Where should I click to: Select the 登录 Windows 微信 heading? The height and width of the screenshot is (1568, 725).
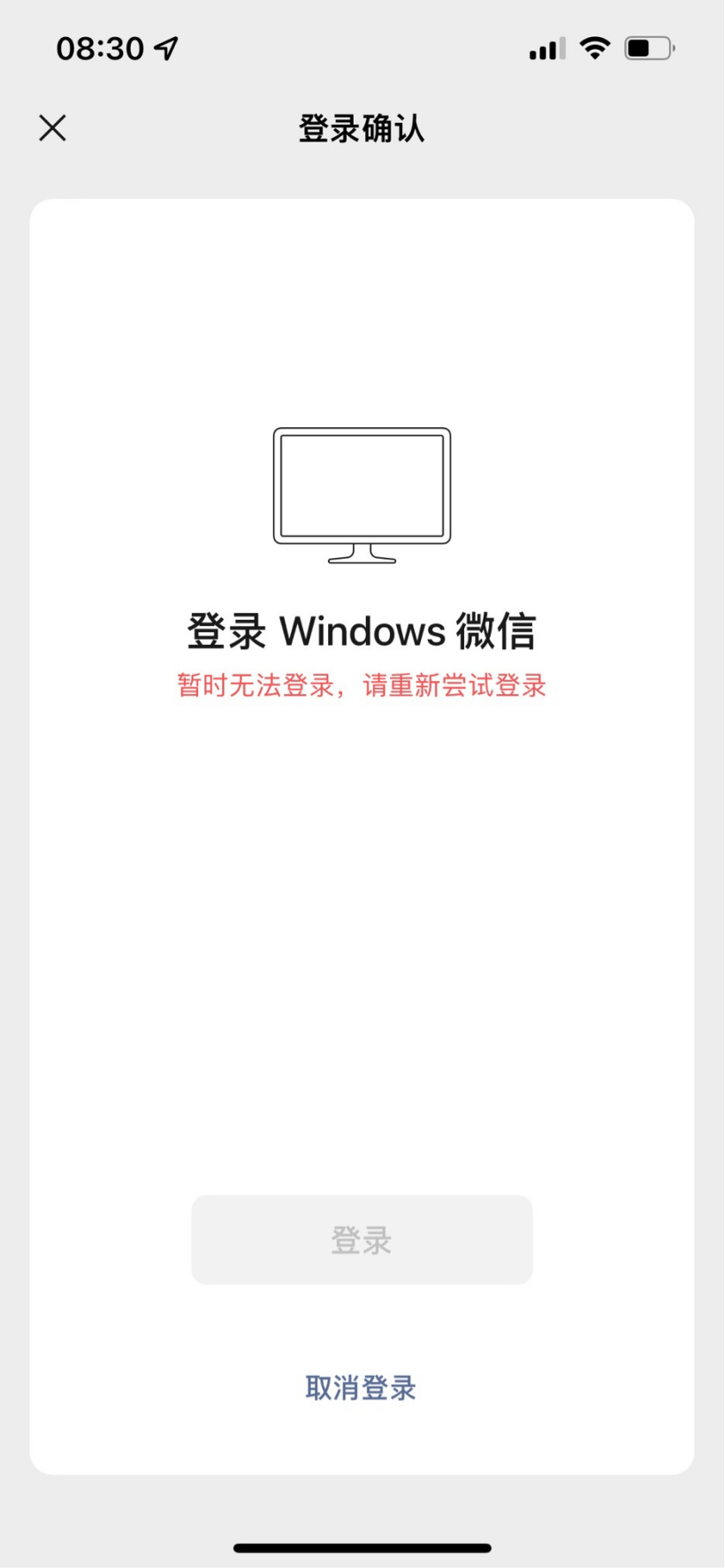(362, 629)
